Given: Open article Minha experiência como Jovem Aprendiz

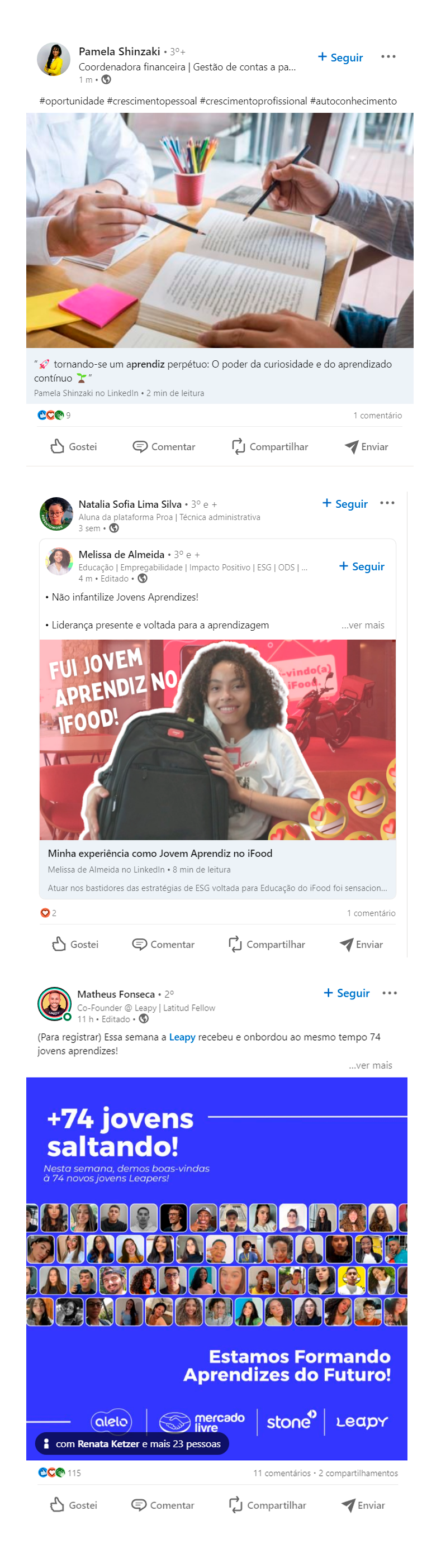Looking at the screenshot, I should [x=160, y=854].
